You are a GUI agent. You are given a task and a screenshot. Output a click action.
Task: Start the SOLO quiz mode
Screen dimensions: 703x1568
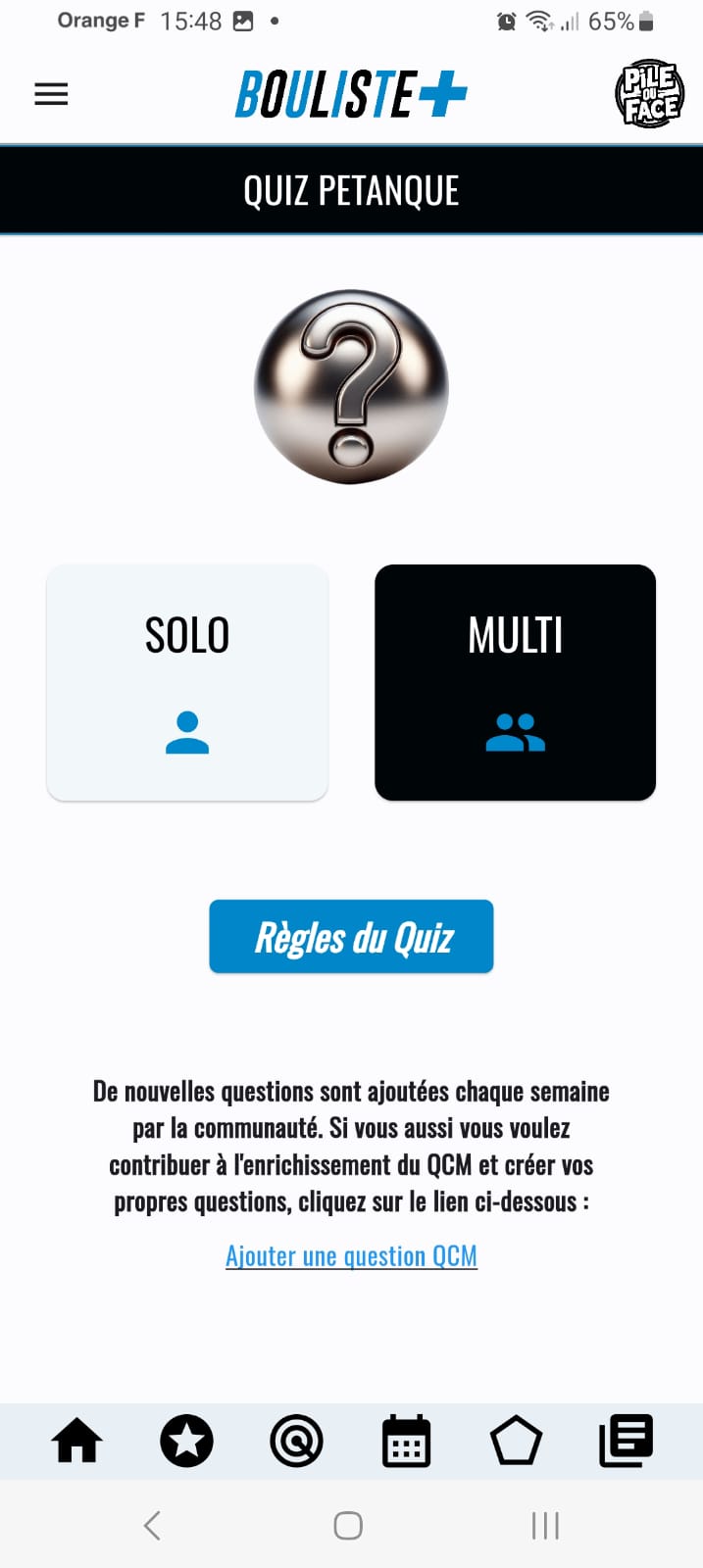[187, 682]
